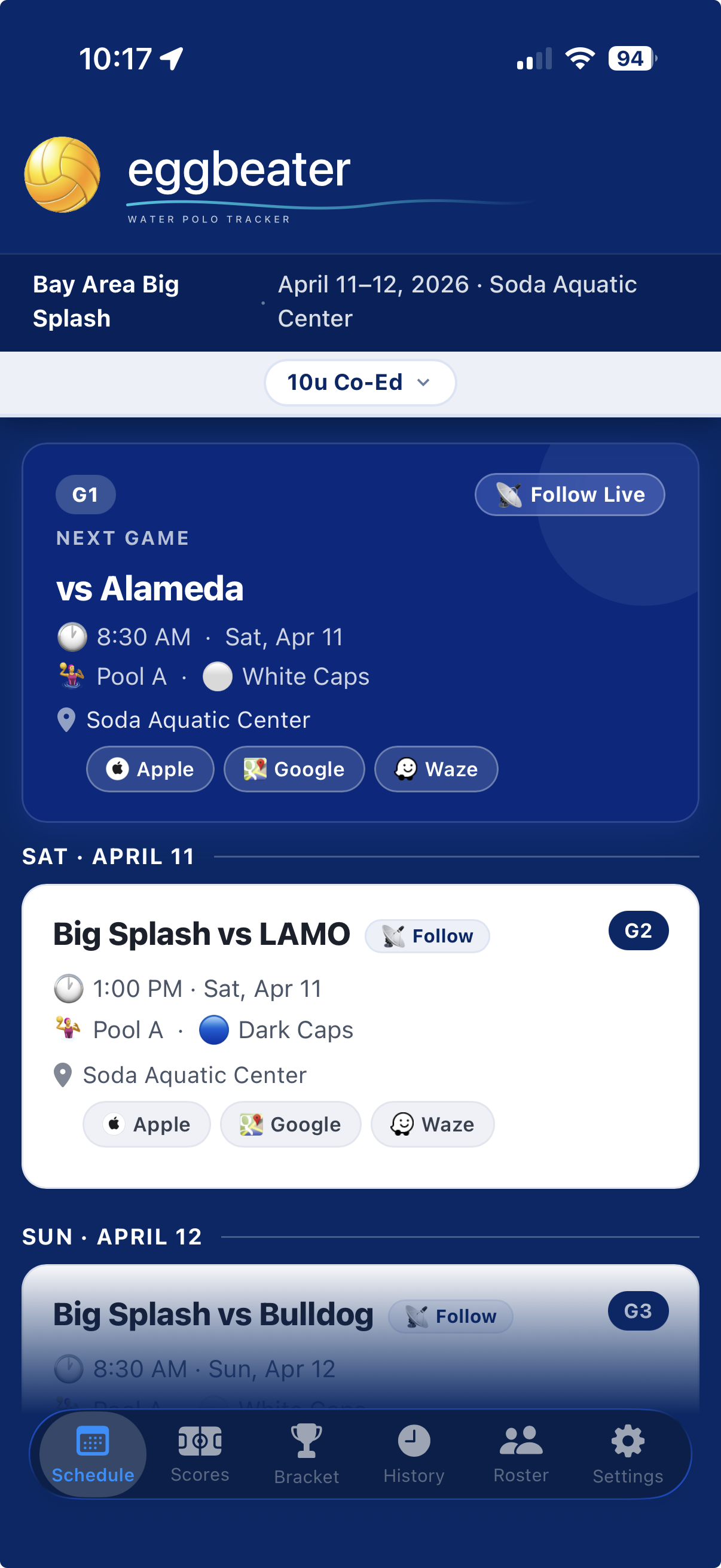721x1568 pixels.
Task: Open Waze directions for the Alameda game
Action: click(x=436, y=769)
